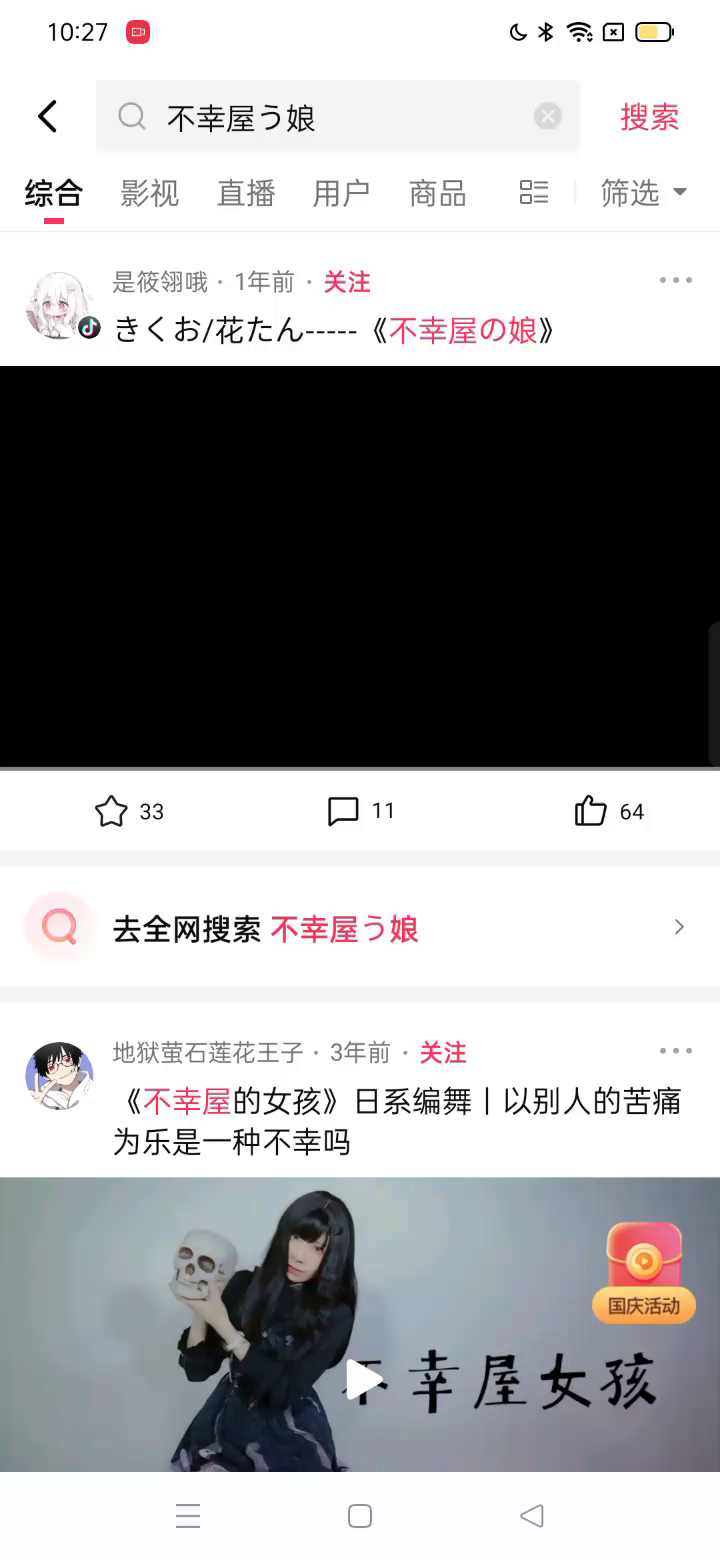Favorite the 不幸屋の娘 video with the star
The image size is (720, 1560).
click(x=111, y=811)
